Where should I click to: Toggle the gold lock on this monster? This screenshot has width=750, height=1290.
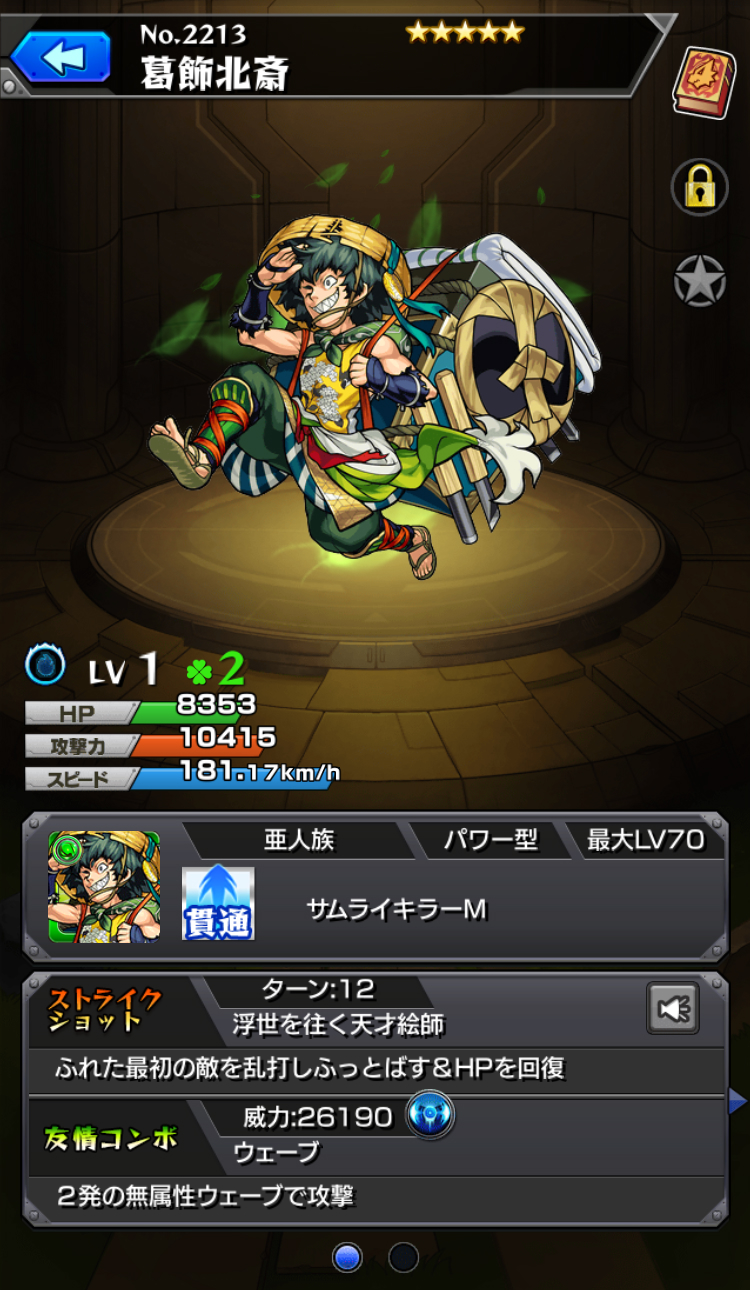click(x=700, y=185)
